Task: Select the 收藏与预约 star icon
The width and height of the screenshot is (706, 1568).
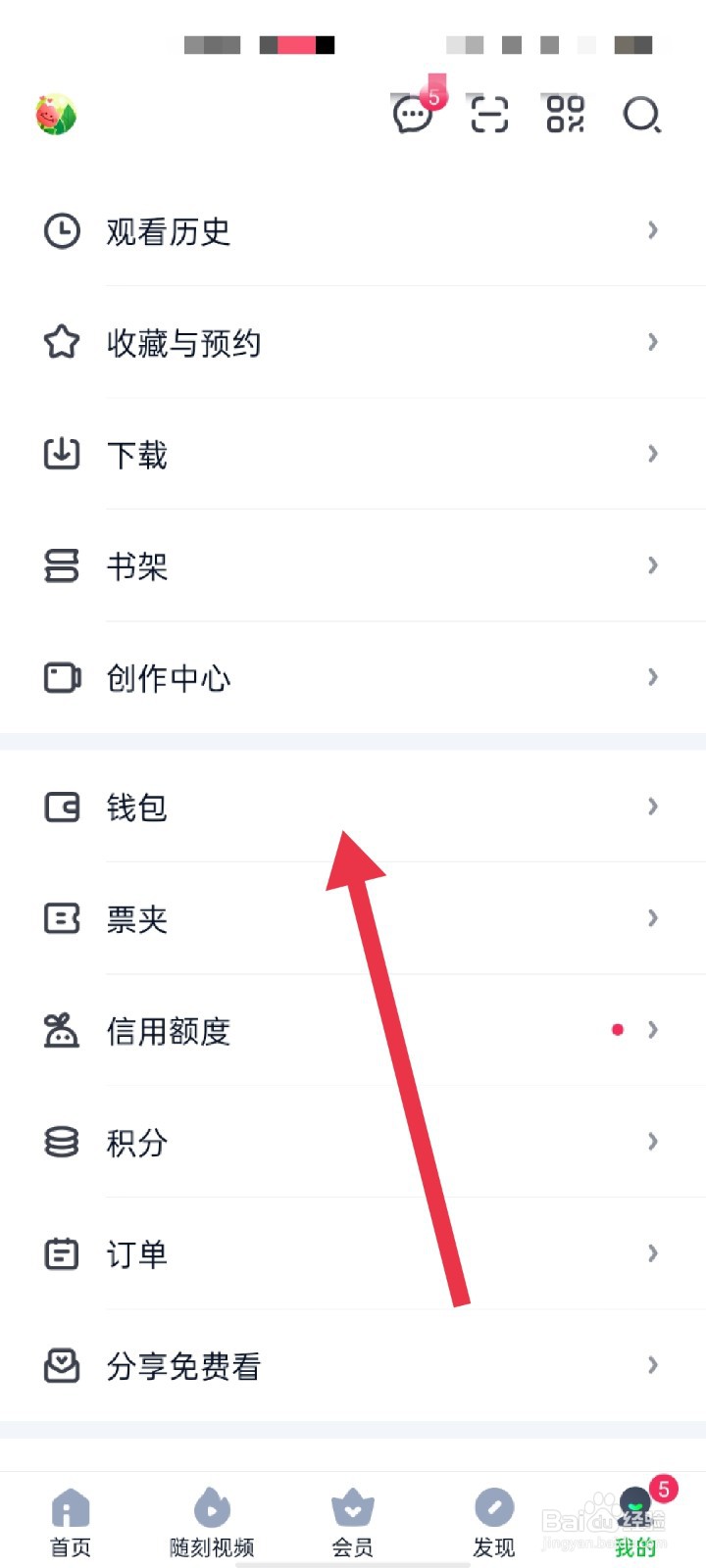Action: point(61,342)
